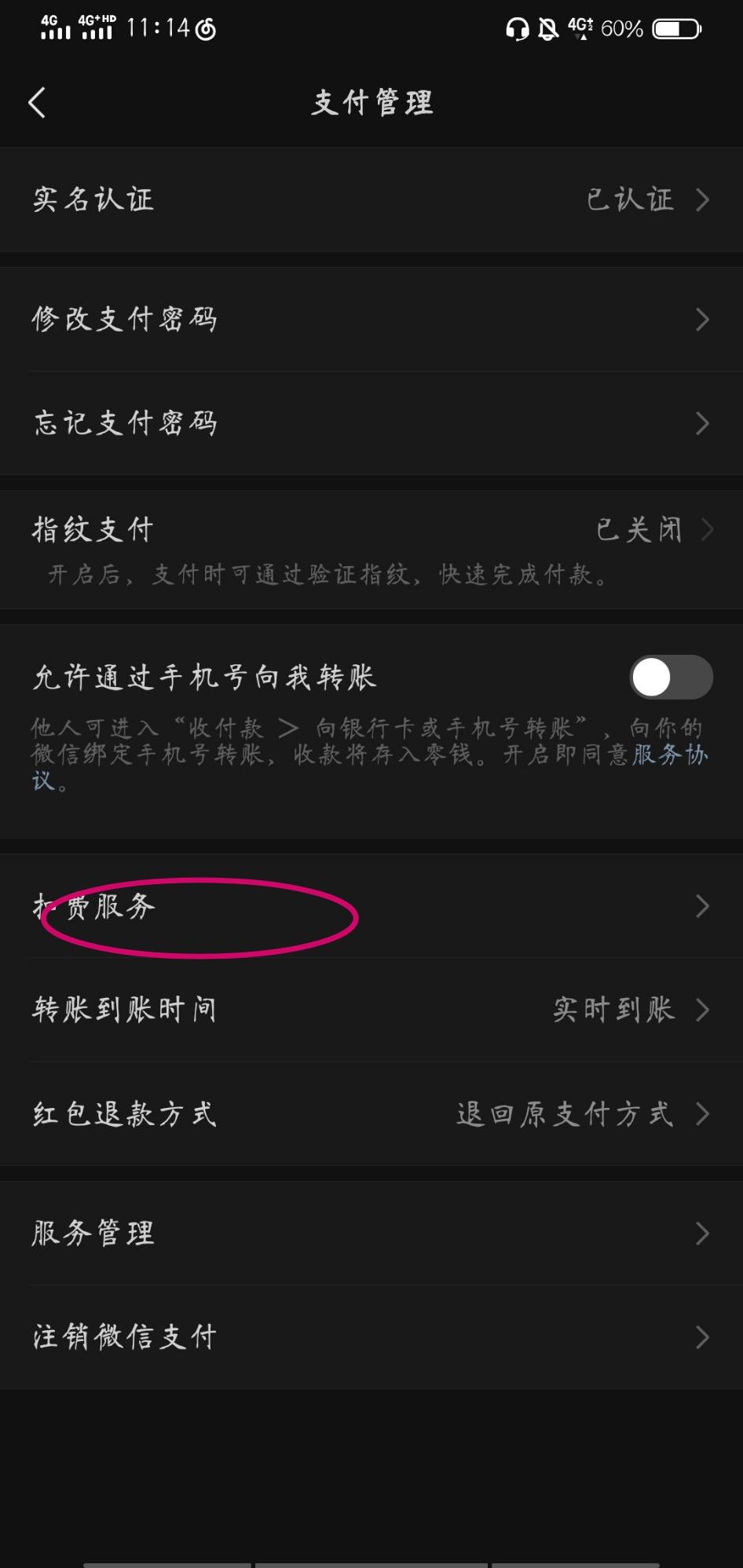Select 注销微信支付
Viewport: 743px width, 1568px height.
point(371,1337)
